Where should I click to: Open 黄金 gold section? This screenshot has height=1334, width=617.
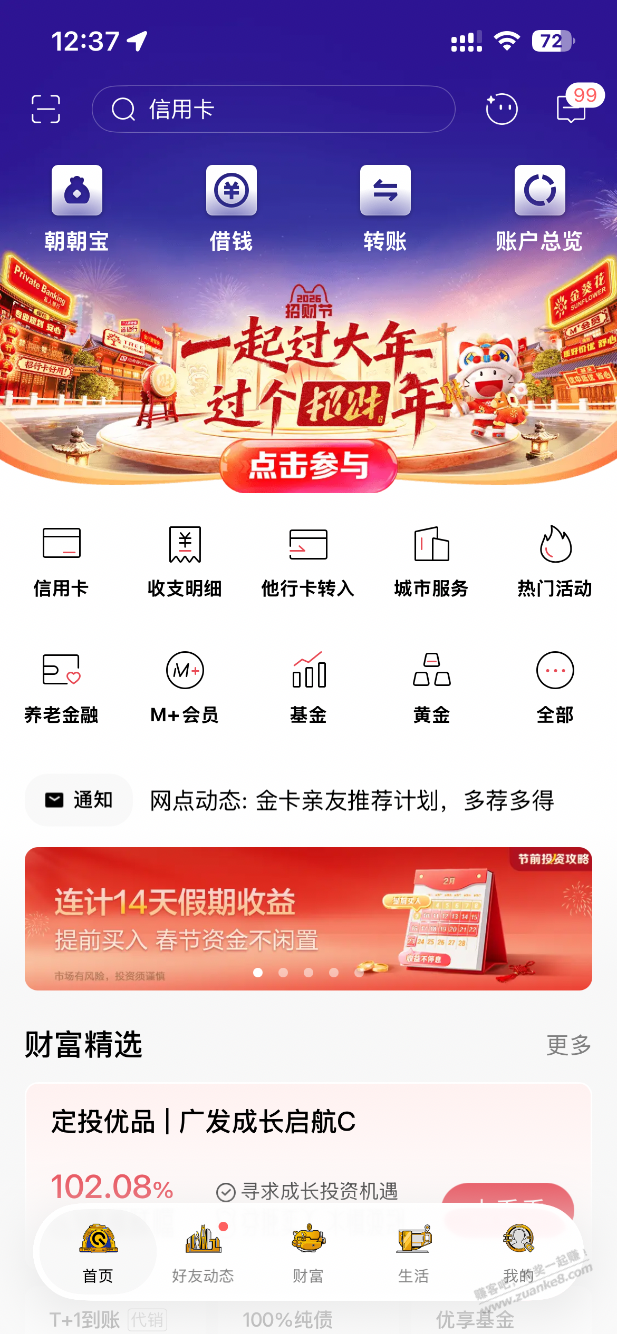point(431,687)
